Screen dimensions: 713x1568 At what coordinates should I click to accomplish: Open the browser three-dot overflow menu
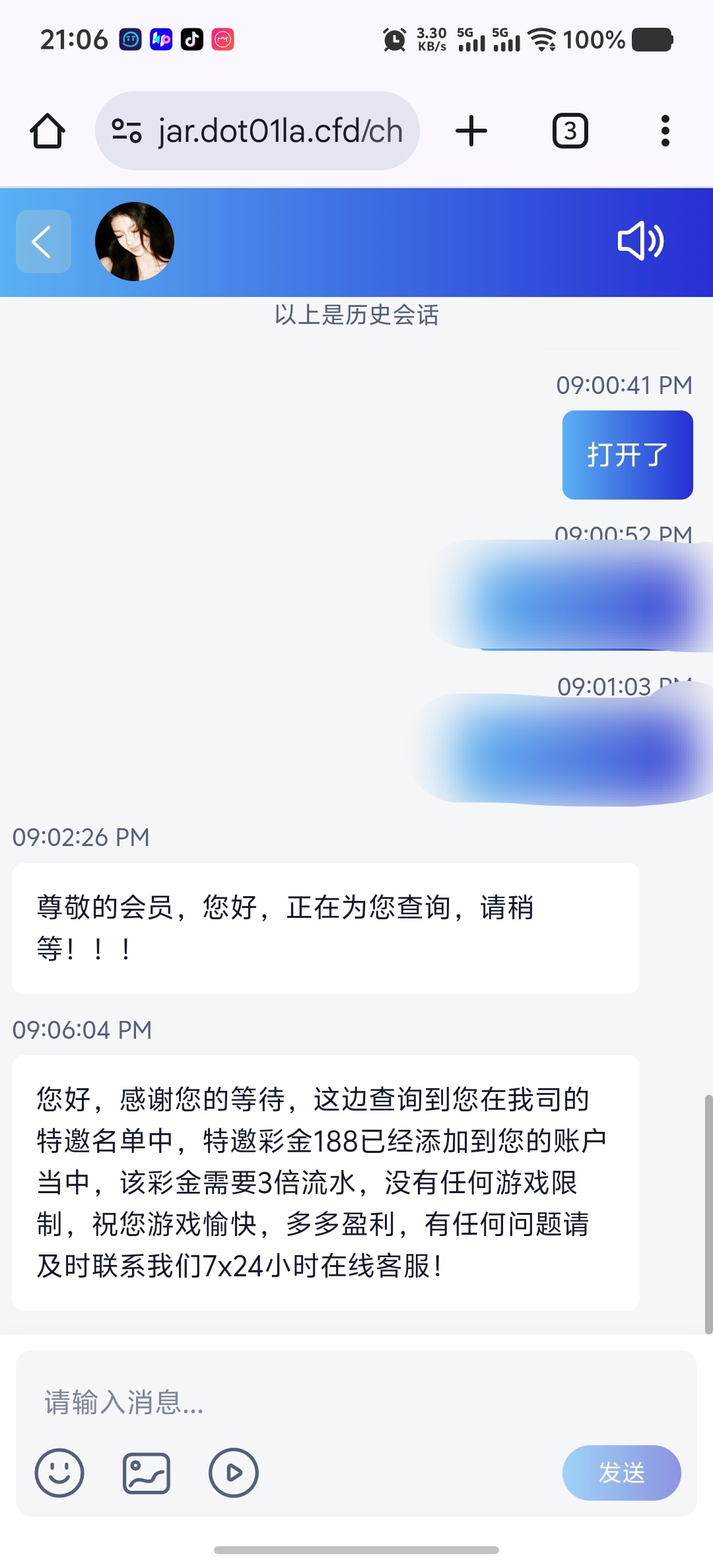665,130
